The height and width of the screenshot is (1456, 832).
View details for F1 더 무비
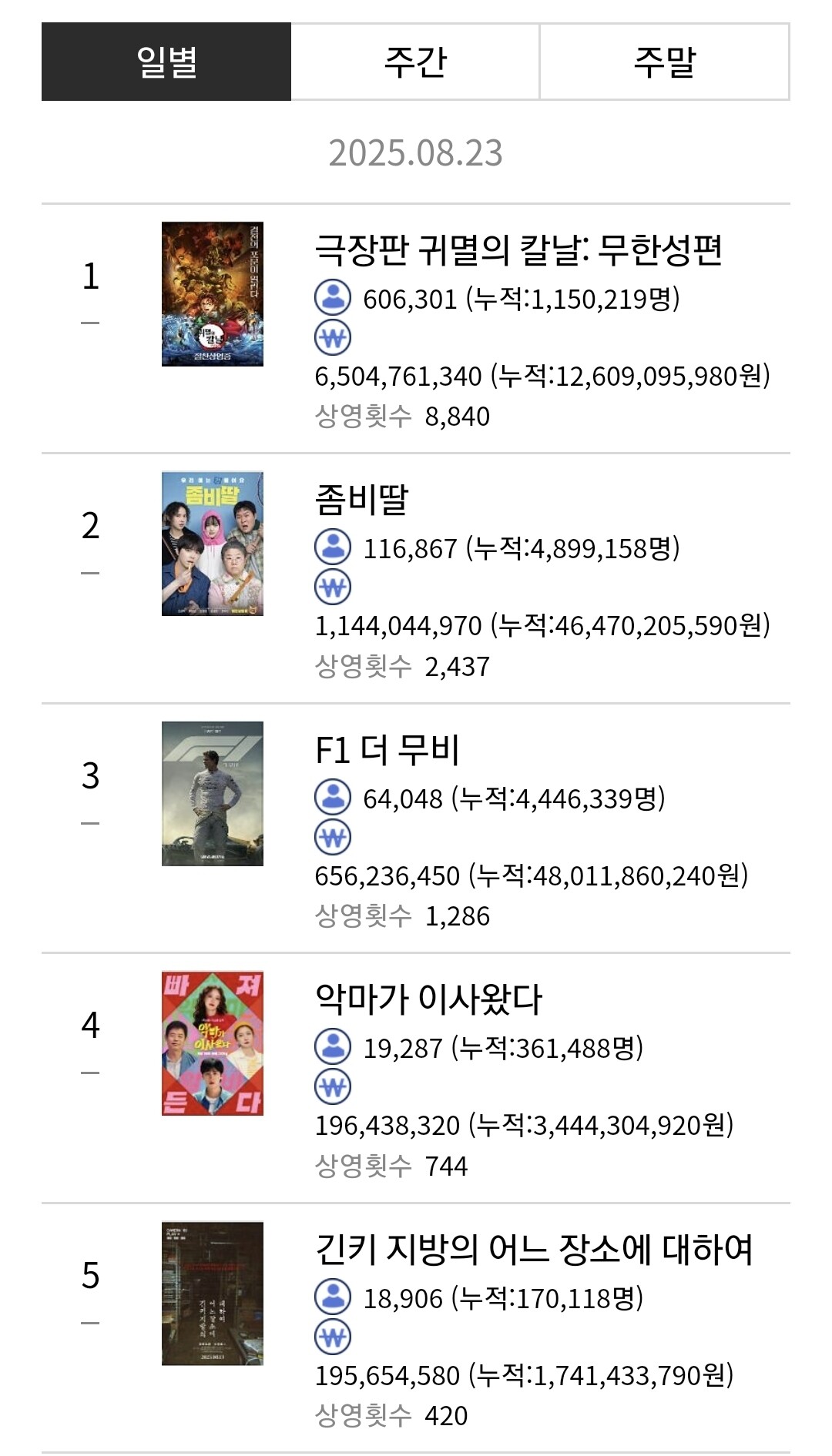pyautogui.click(x=387, y=750)
